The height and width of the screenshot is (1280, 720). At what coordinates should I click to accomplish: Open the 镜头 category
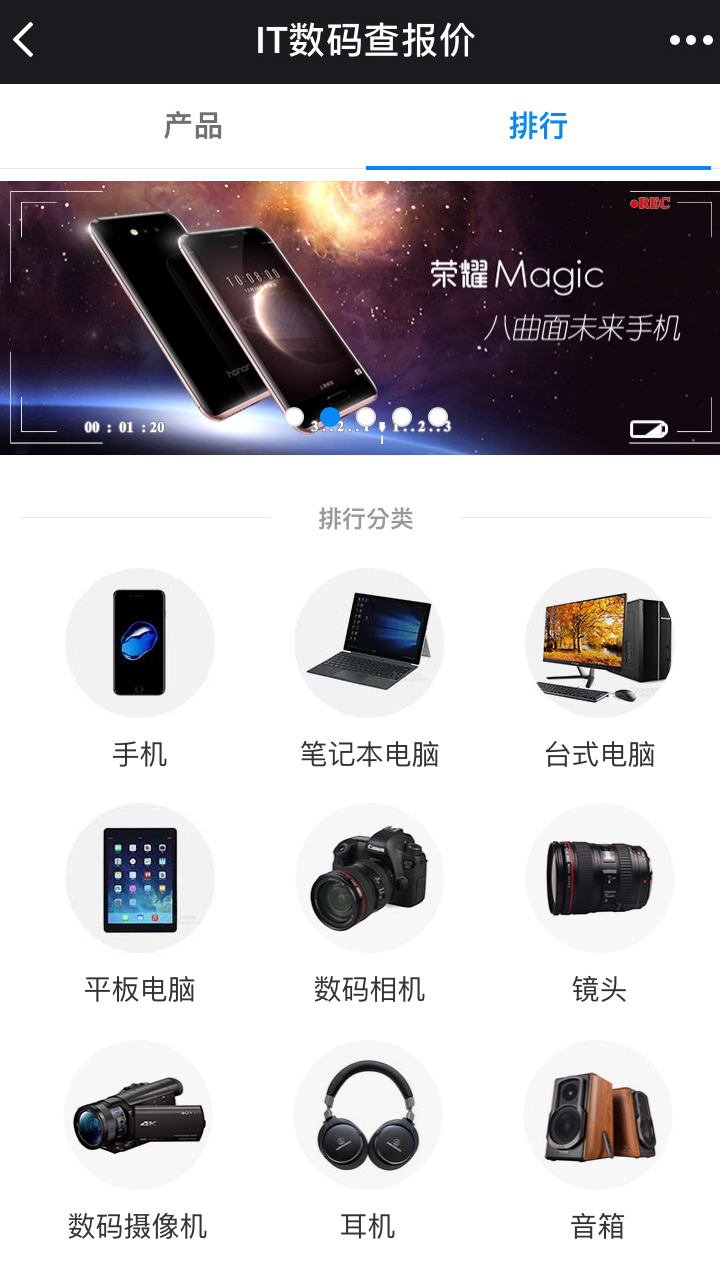point(599,880)
